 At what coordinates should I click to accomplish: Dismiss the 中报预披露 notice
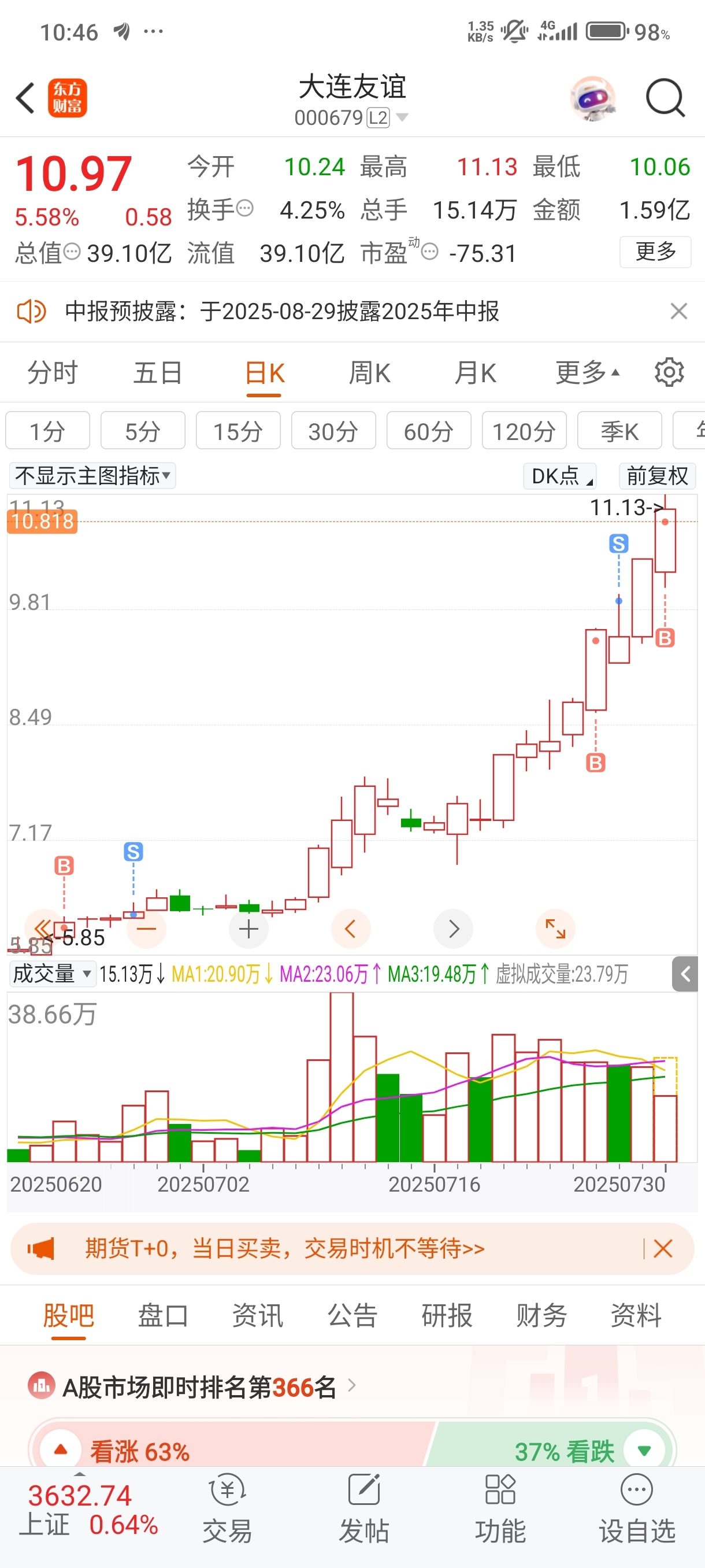click(678, 311)
